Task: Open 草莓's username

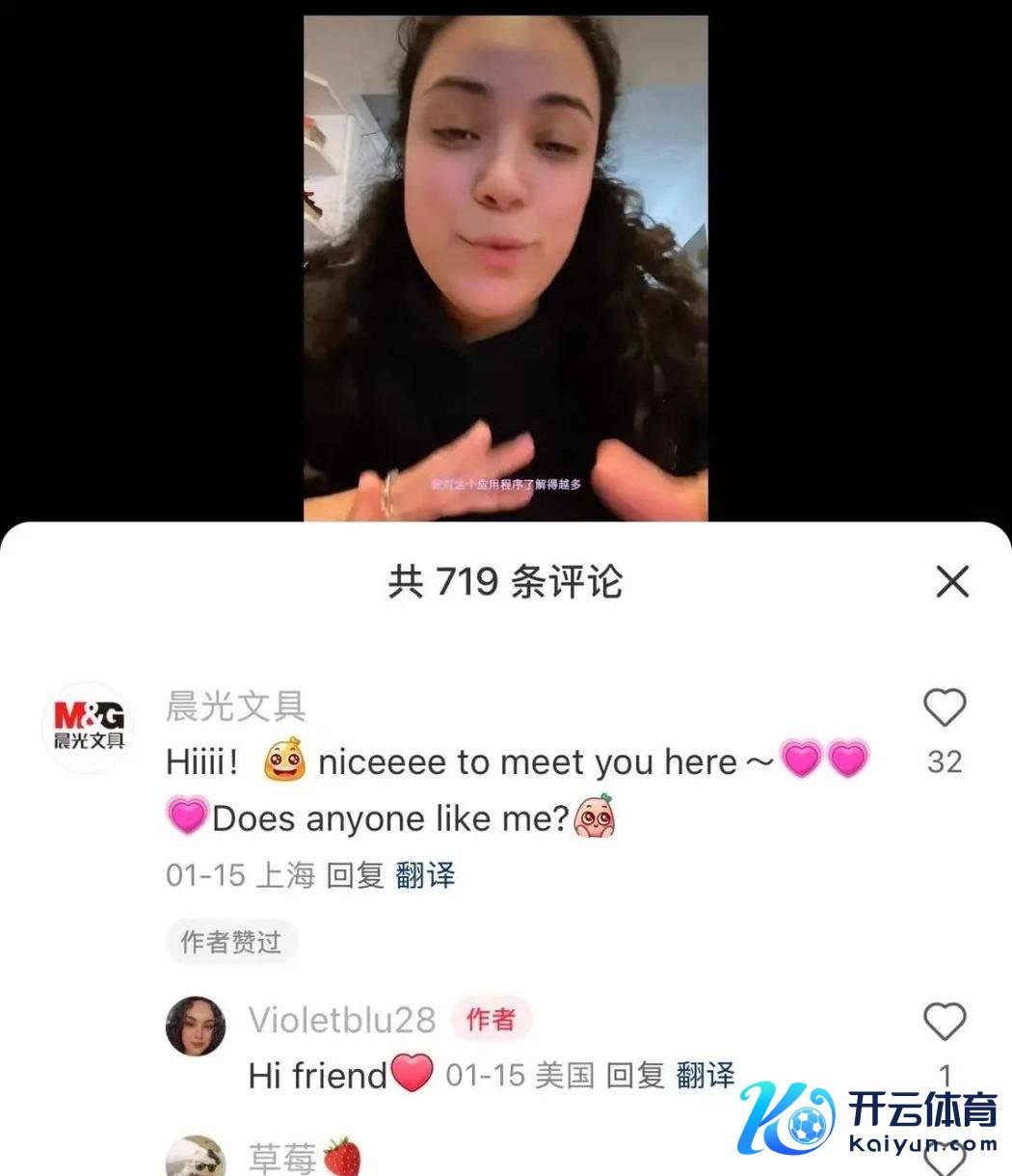Action: 281,1158
